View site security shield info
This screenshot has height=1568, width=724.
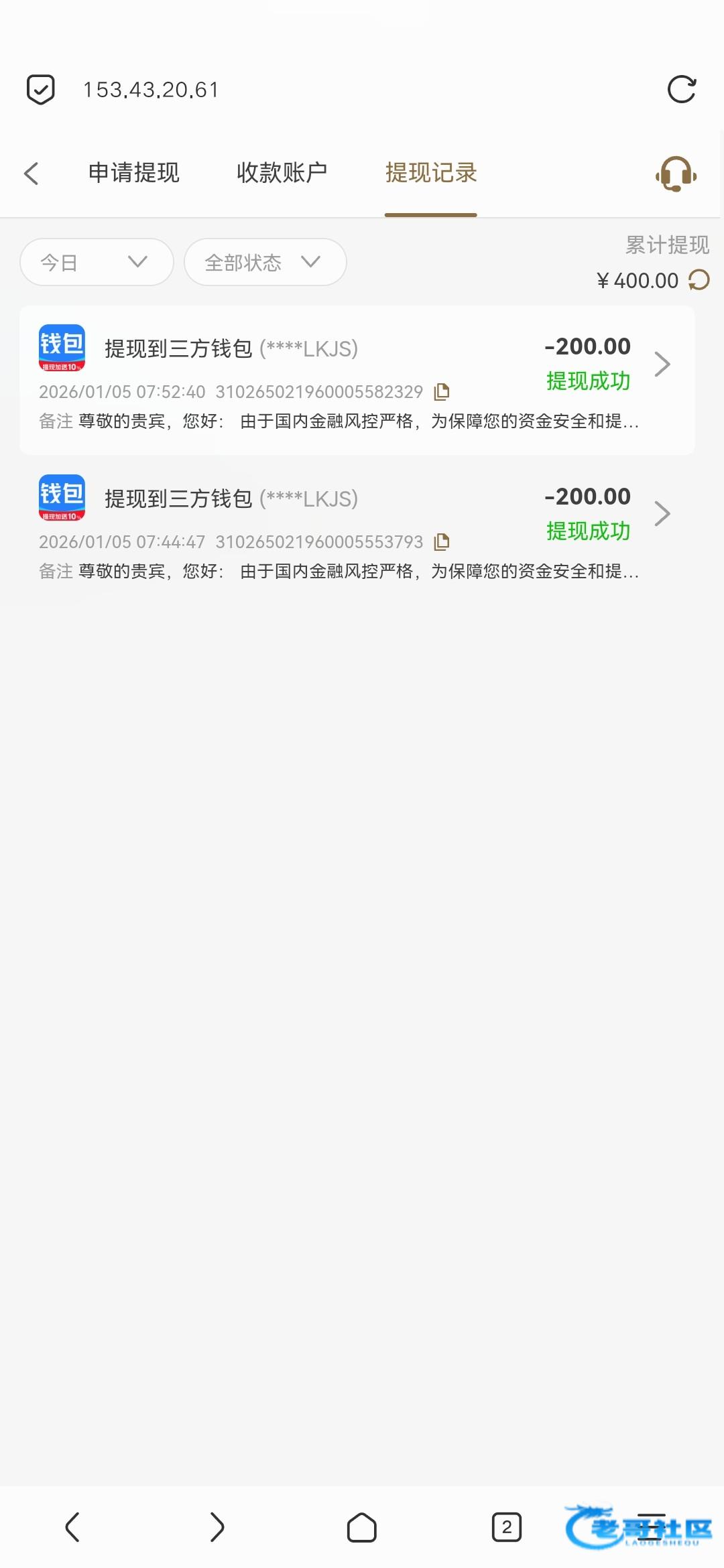tap(40, 90)
